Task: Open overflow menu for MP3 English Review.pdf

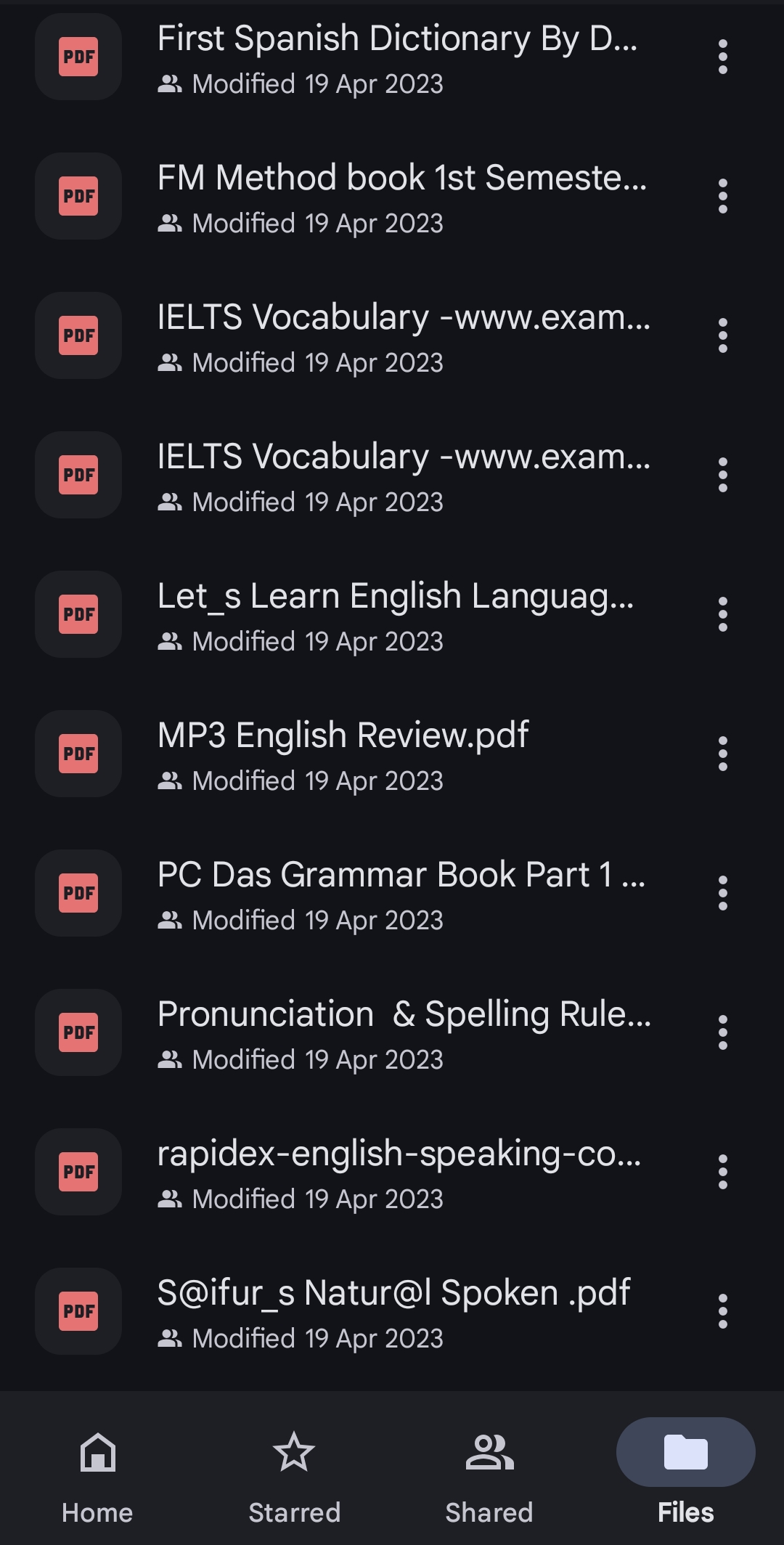Action: click(722, 754)
